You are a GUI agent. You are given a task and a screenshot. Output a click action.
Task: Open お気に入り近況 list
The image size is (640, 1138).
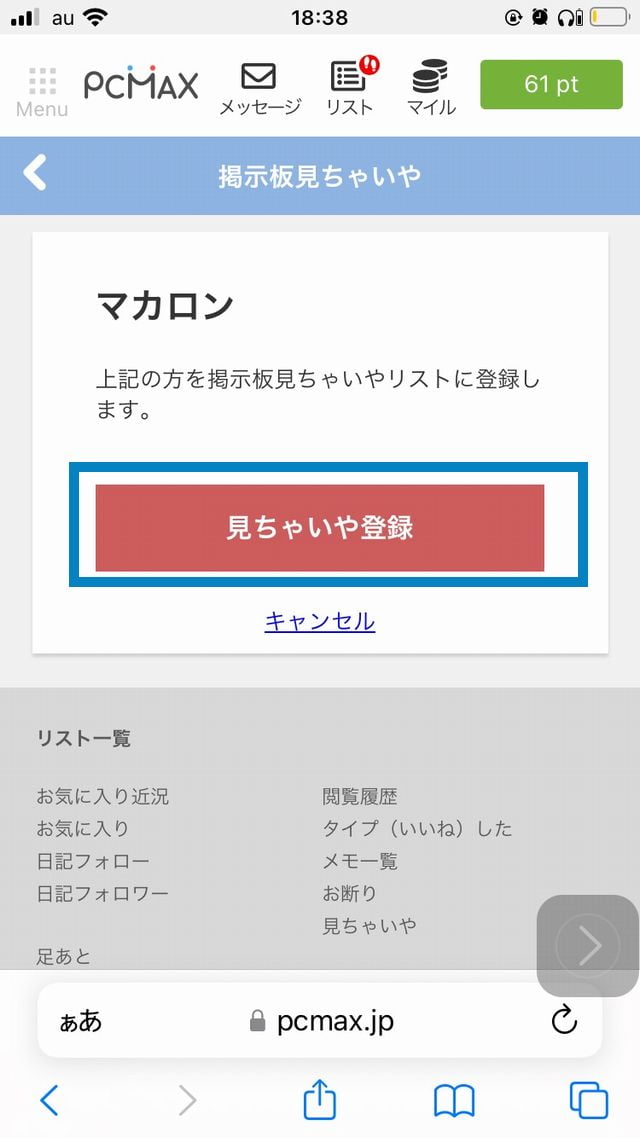click(x=103, y=796)
